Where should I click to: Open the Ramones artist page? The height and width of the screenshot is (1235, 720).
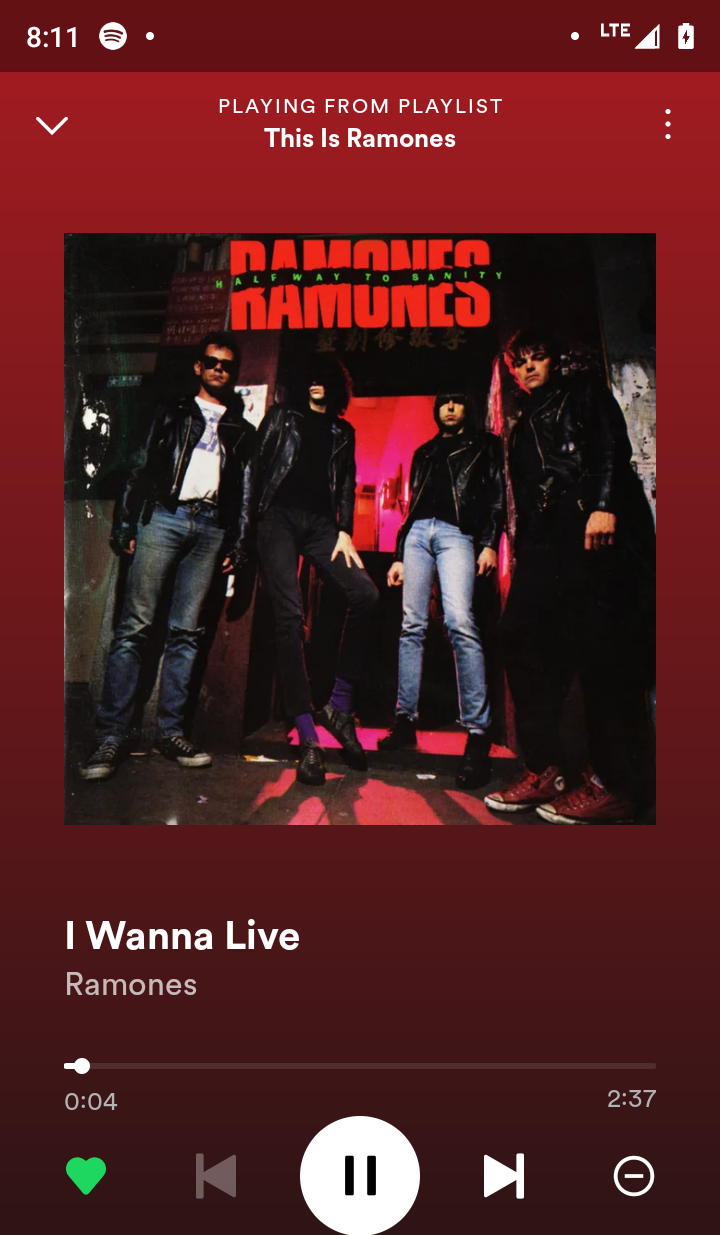(x=131, y=985)
